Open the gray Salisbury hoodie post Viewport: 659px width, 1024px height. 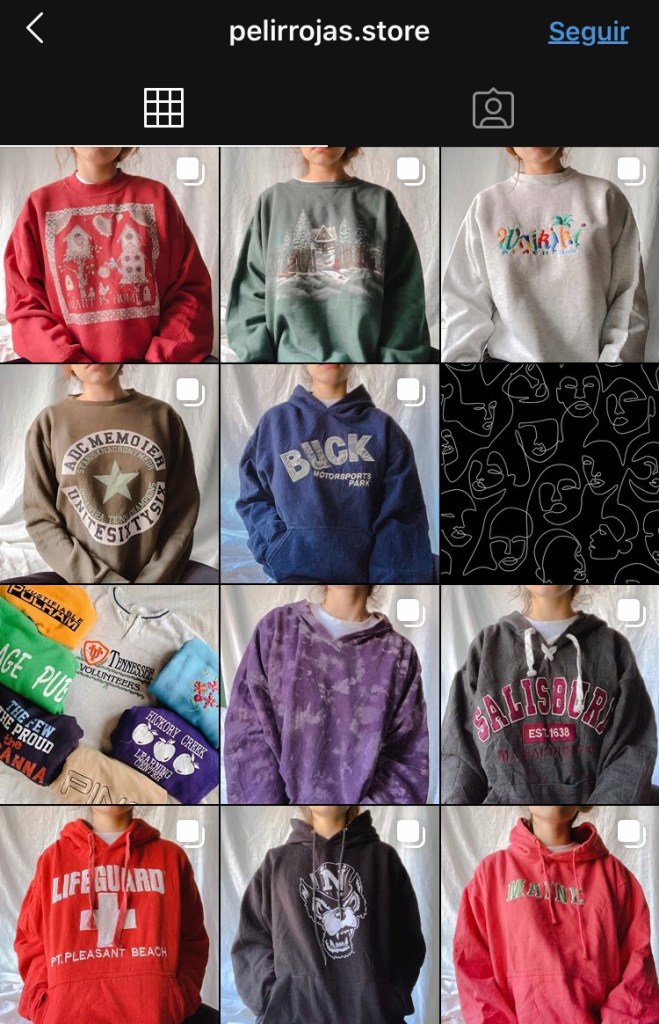coord(550,695)
